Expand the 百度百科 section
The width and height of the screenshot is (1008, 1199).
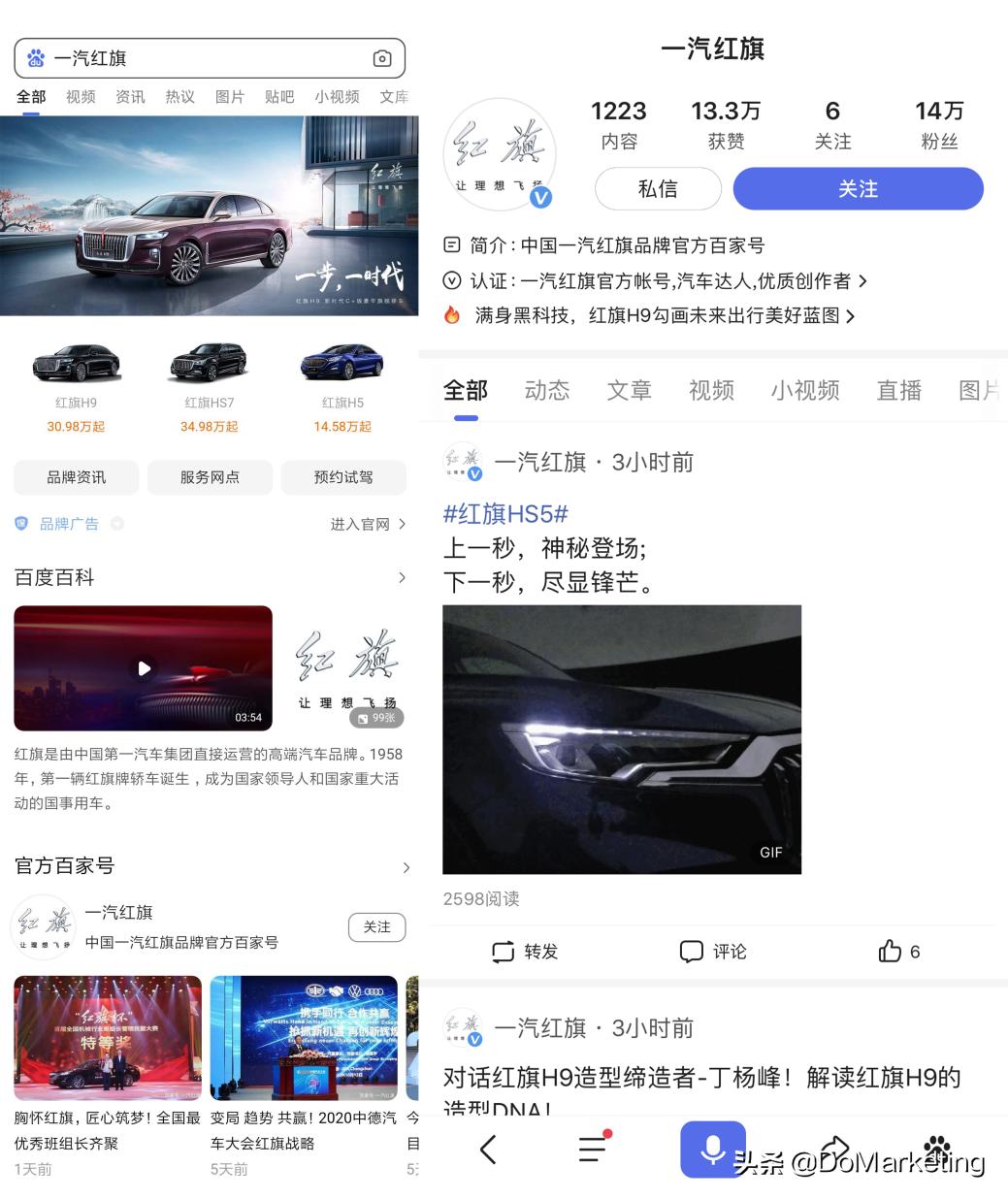point(401,577)
